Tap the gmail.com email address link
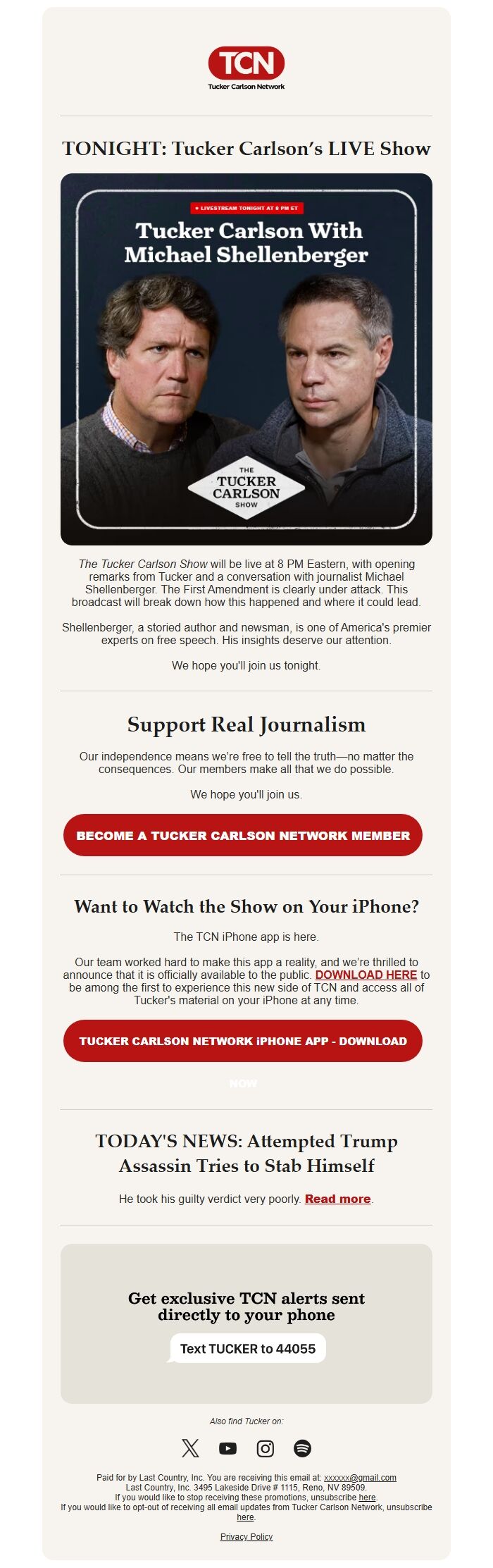 360,1478
